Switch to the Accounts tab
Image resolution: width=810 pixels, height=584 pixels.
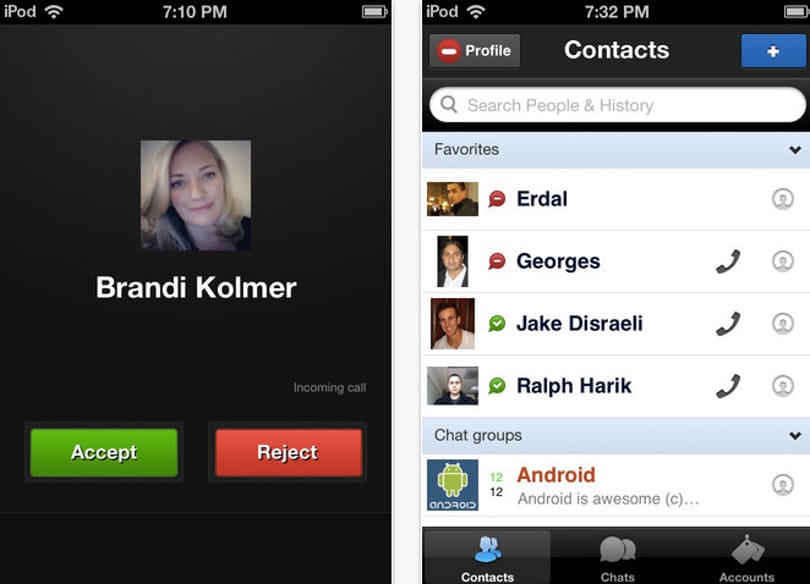(746, 558)
